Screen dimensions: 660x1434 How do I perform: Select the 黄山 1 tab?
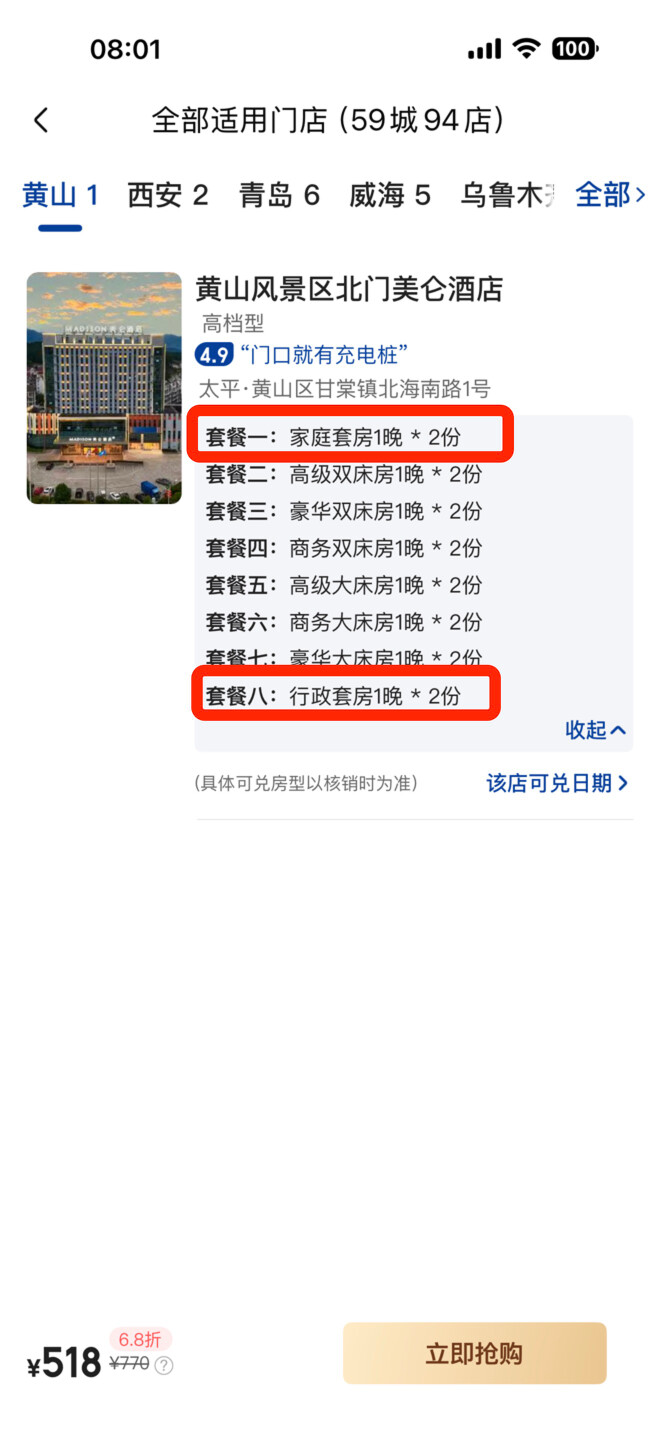[60, 195]
